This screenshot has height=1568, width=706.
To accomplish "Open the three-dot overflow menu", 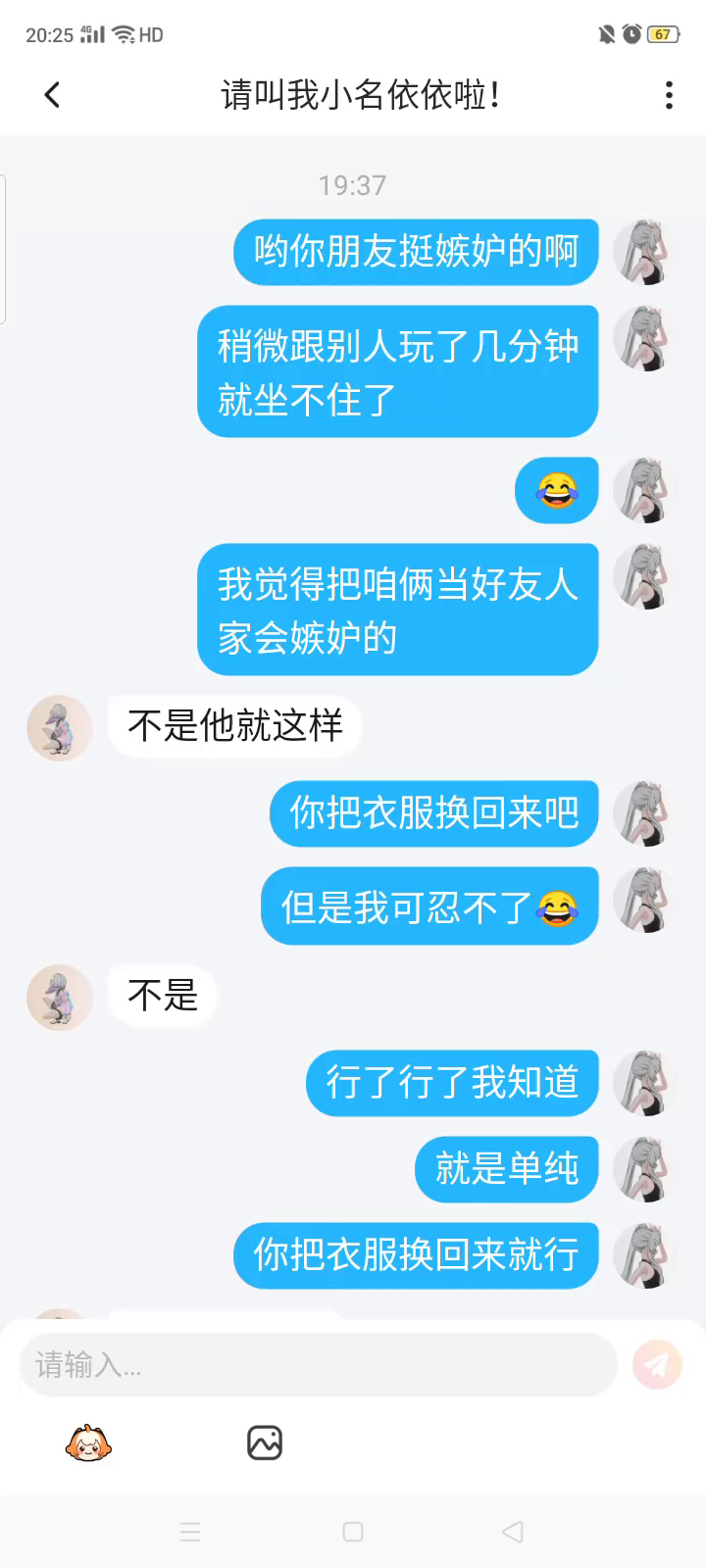I will pyautogui.click(x=669, y=95).
